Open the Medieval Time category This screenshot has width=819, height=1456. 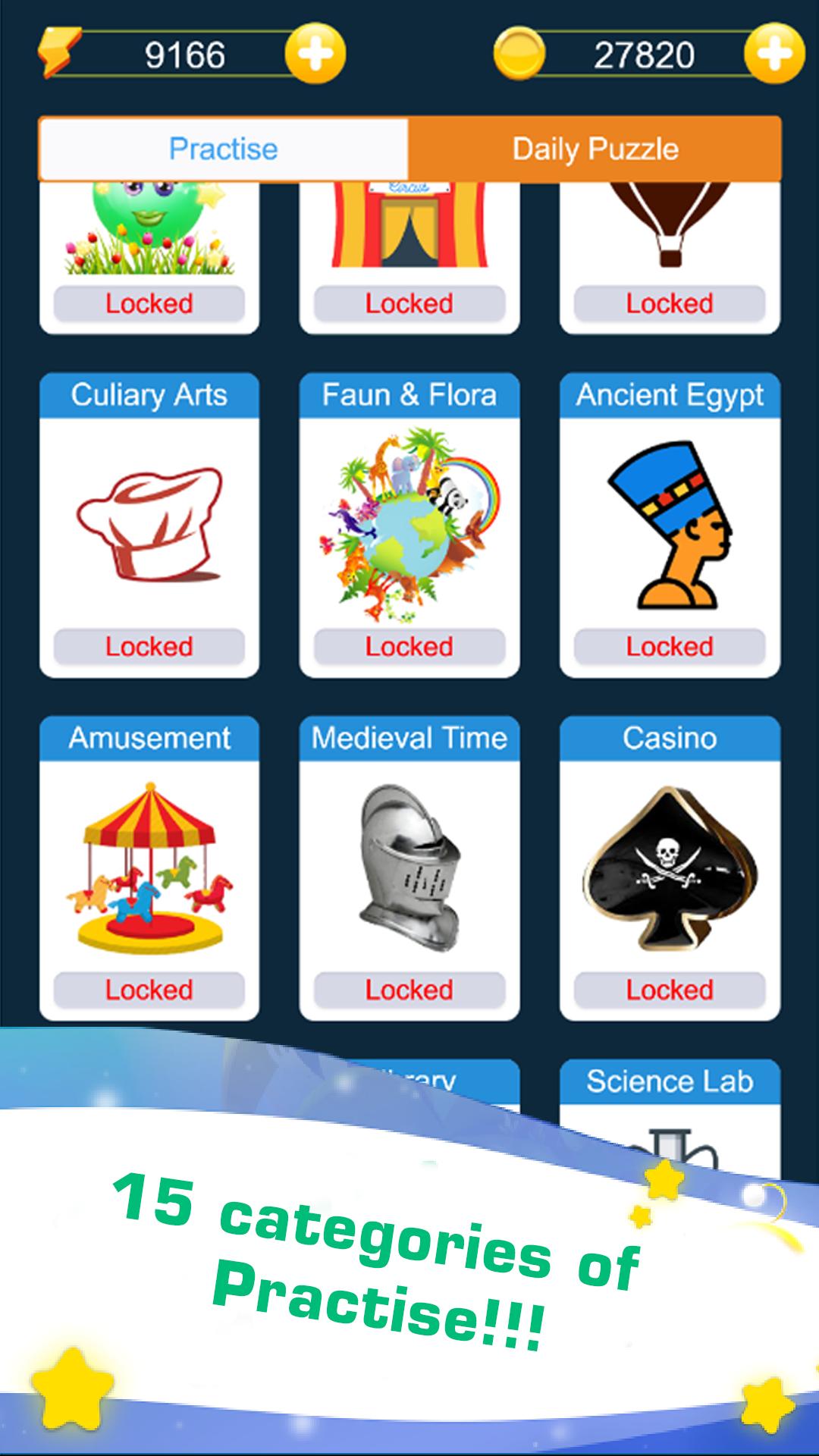[409, 868]
